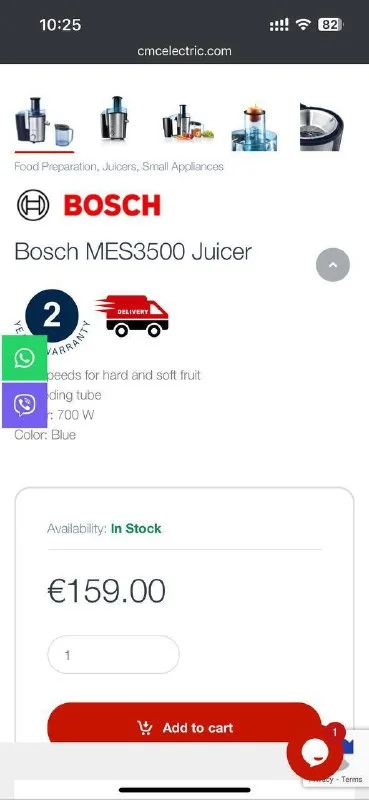369x800 pixels.
Task: Select the first juicer thumbnail with jug
Action: click(44, 121)
